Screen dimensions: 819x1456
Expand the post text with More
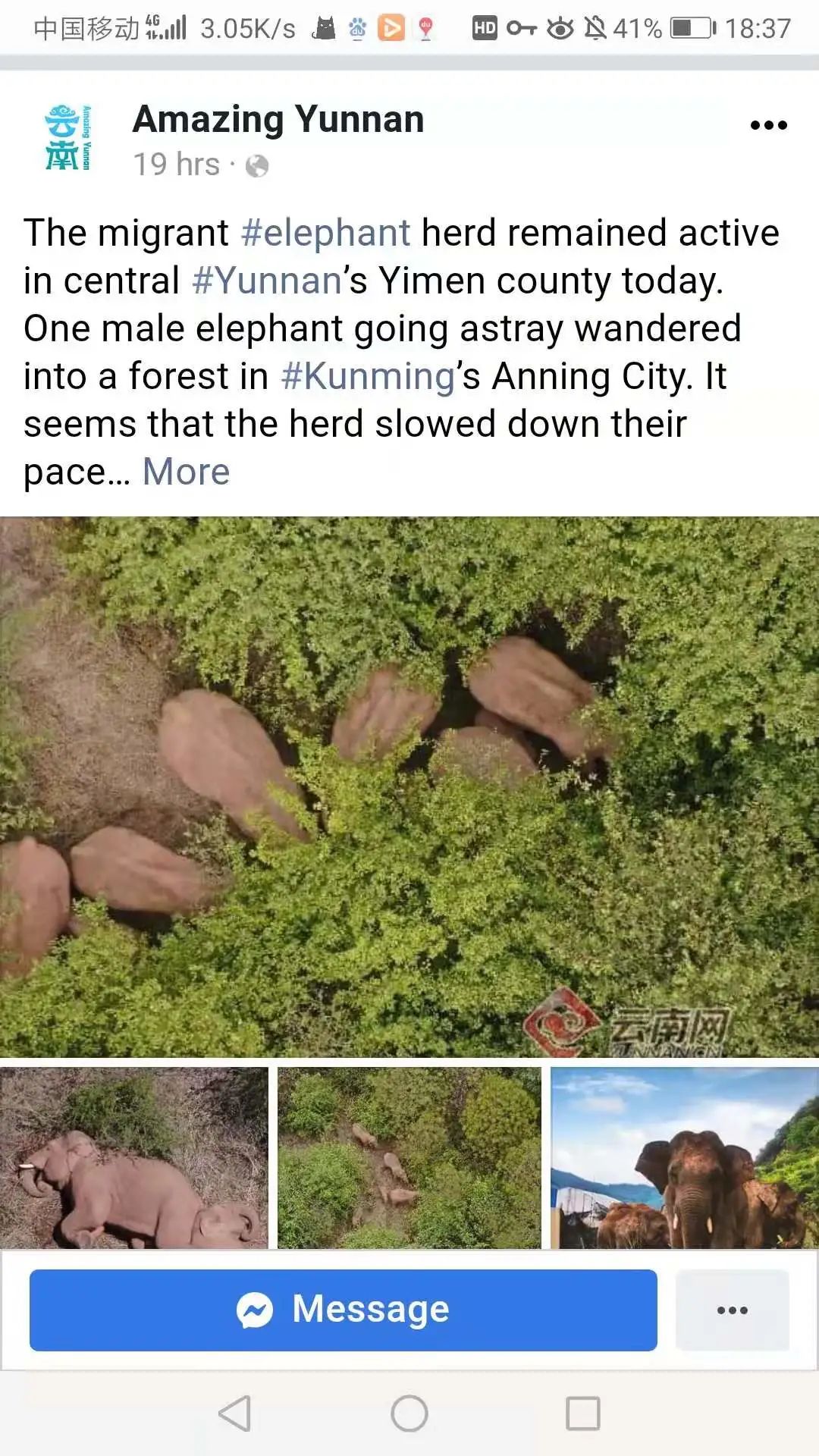(x=186, y=472)
